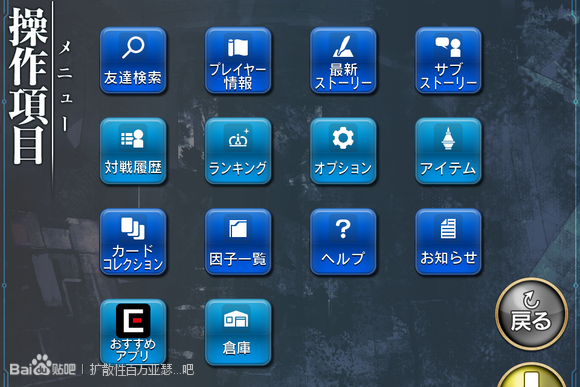Open 因子一覧 factor list
This screenshot has height=387, width=580.
[238, 242]
